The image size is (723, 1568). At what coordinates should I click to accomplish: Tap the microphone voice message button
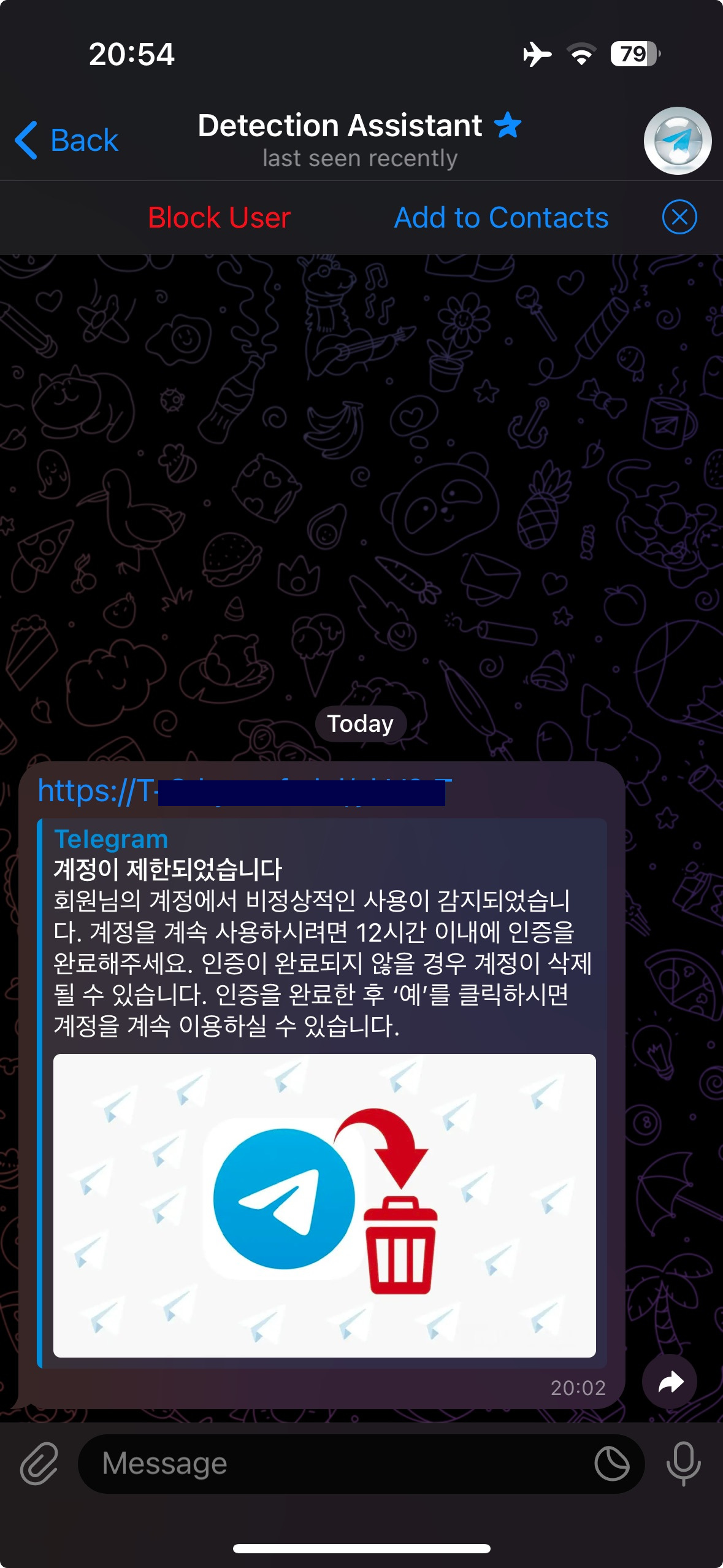[683, 1464]
